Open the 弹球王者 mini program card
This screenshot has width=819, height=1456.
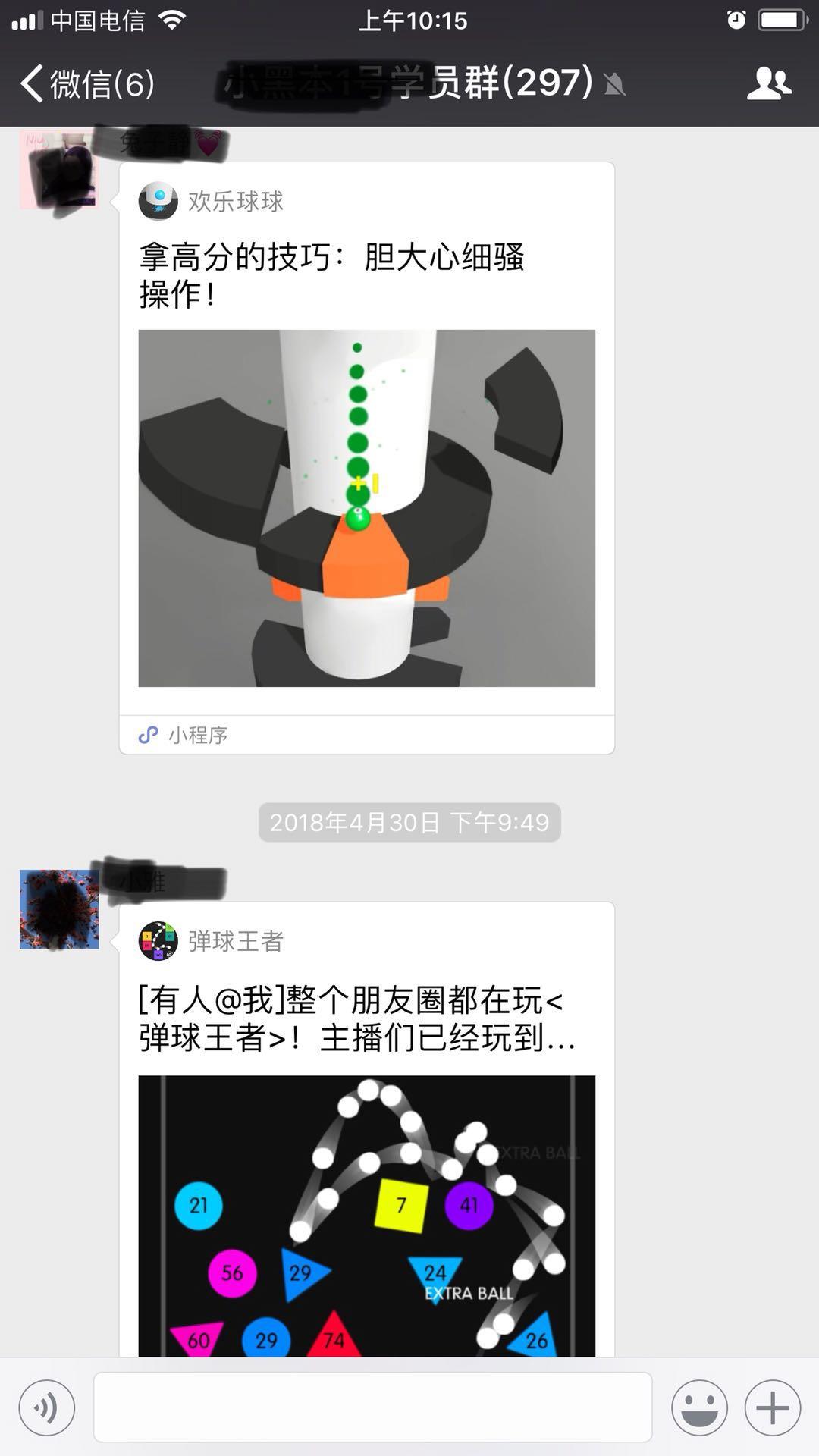(x=366, y=1130)
